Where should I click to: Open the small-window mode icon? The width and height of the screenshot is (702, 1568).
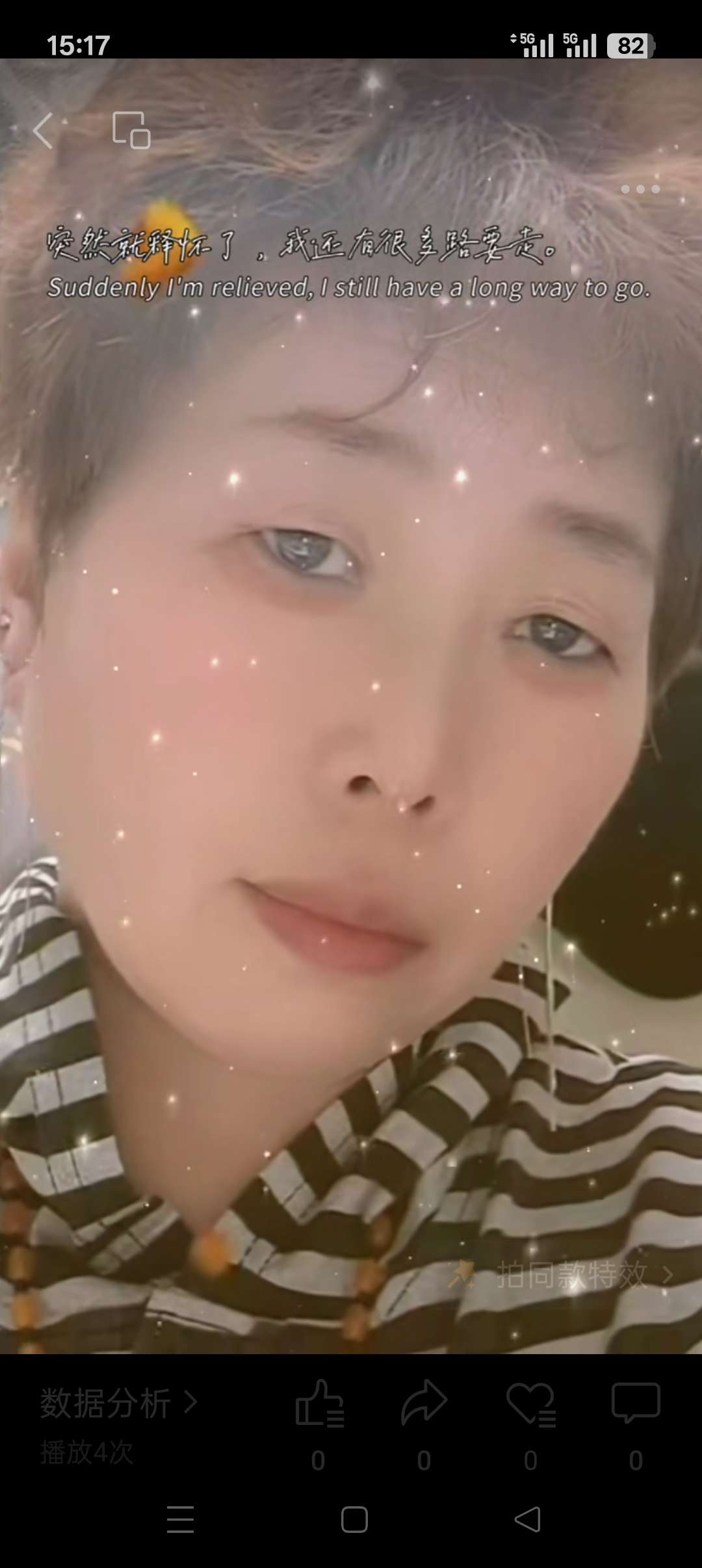(x=131, y=131)
